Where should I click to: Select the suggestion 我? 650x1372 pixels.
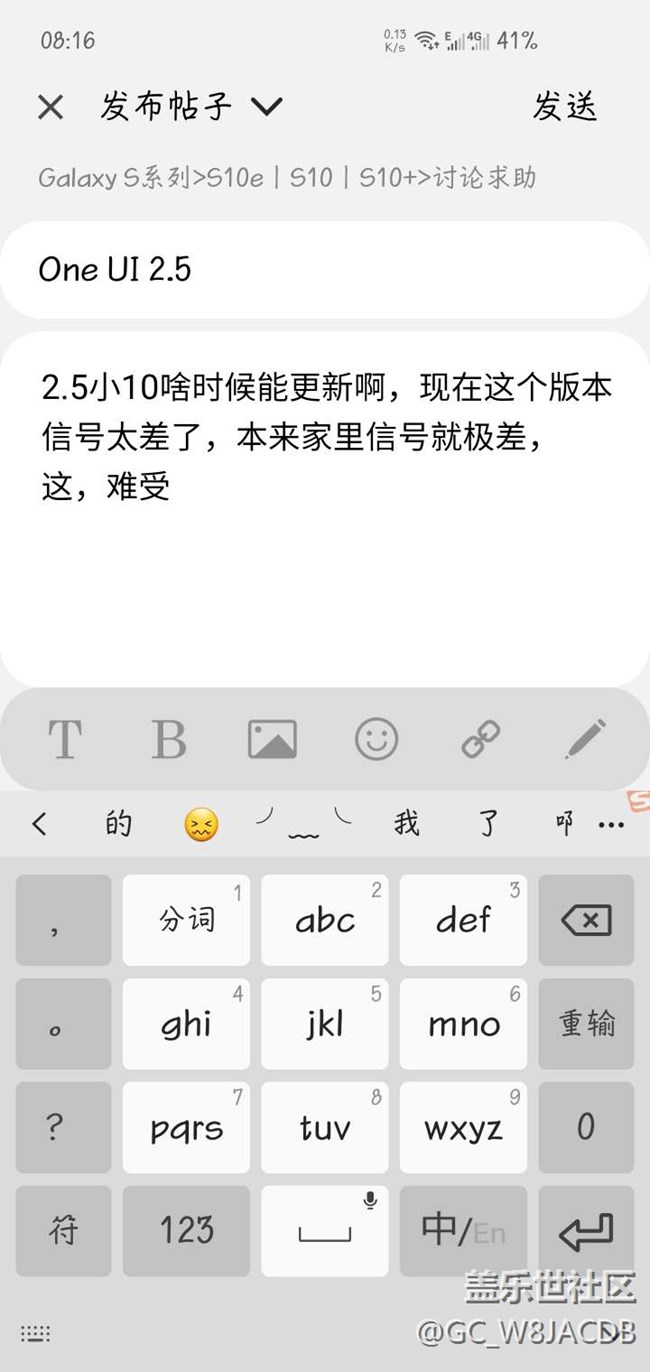(x=406, y=824)
